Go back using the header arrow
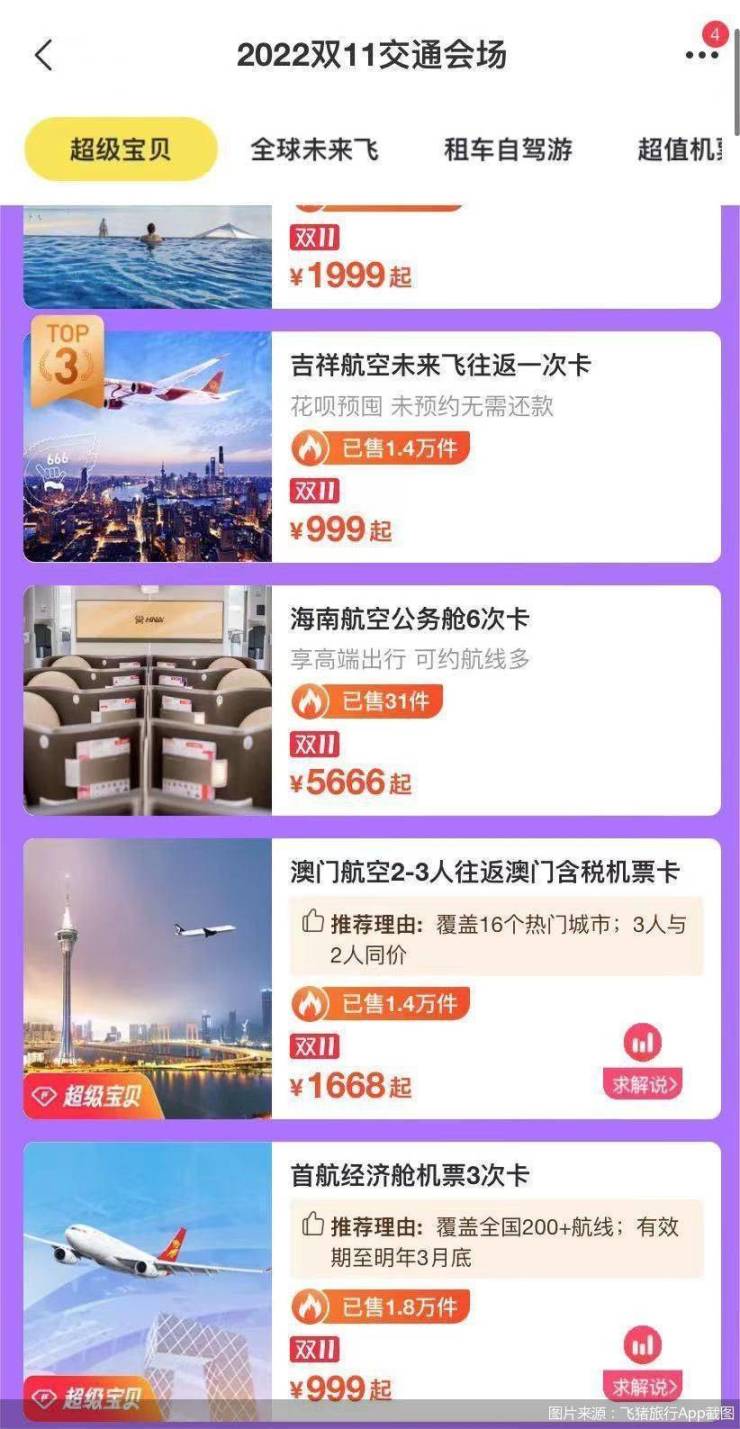 point(43,55)
